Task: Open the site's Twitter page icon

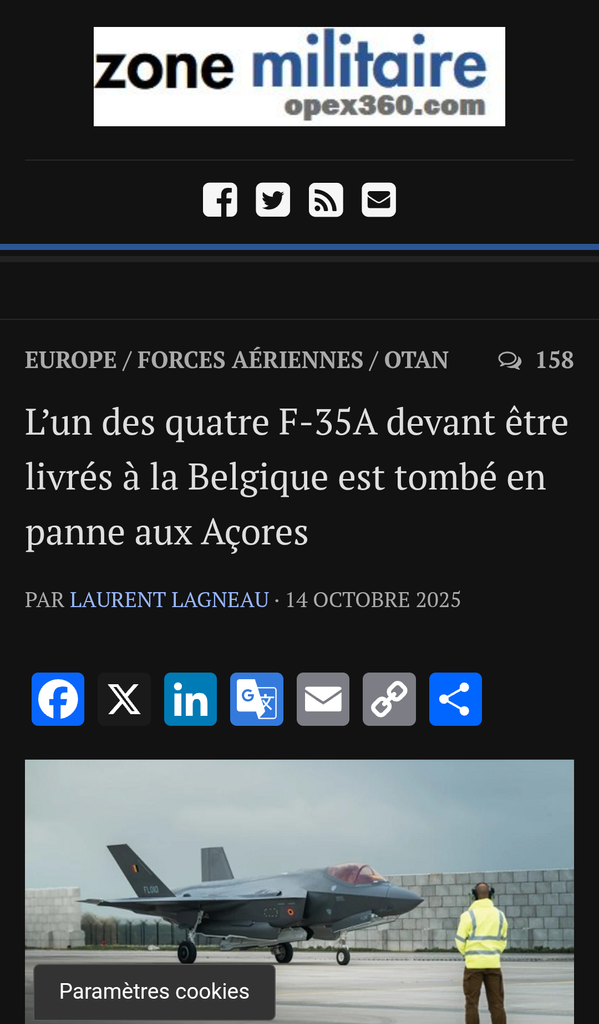Action: pos(273,200)
